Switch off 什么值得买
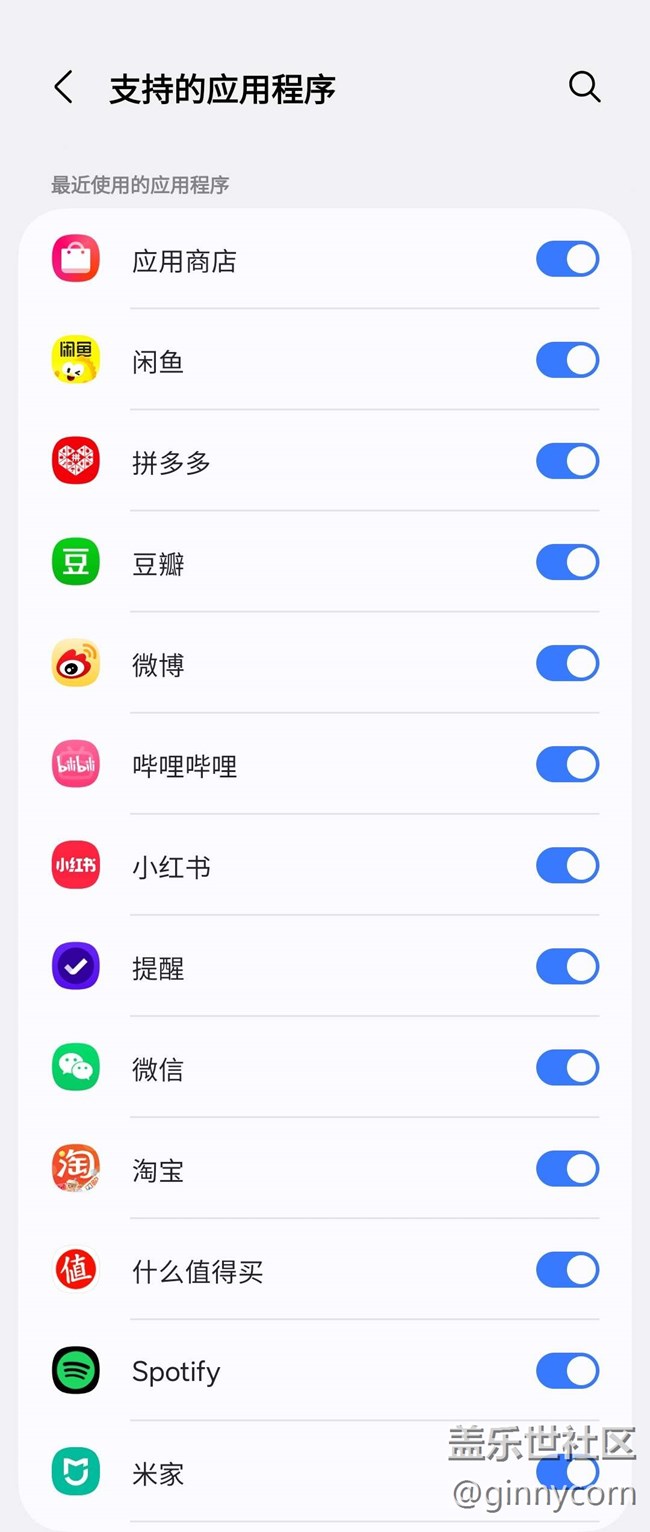 point(567,1270)
